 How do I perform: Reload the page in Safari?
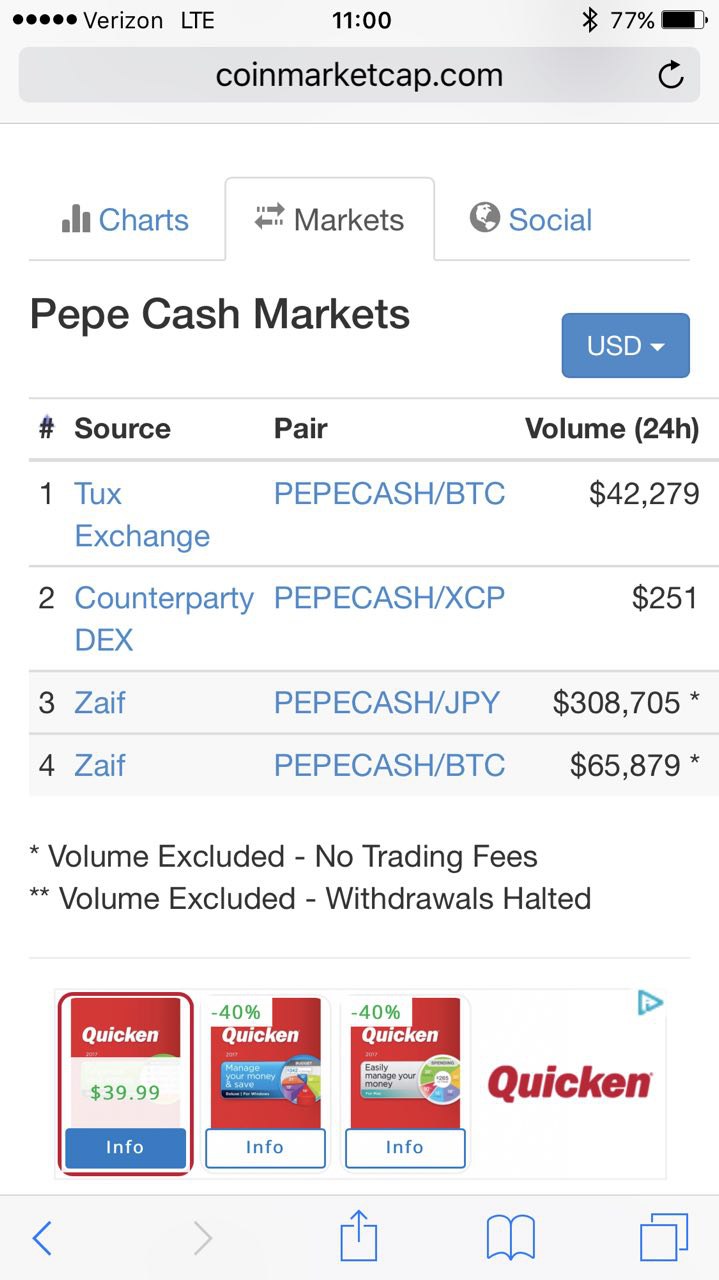point(671,75)
